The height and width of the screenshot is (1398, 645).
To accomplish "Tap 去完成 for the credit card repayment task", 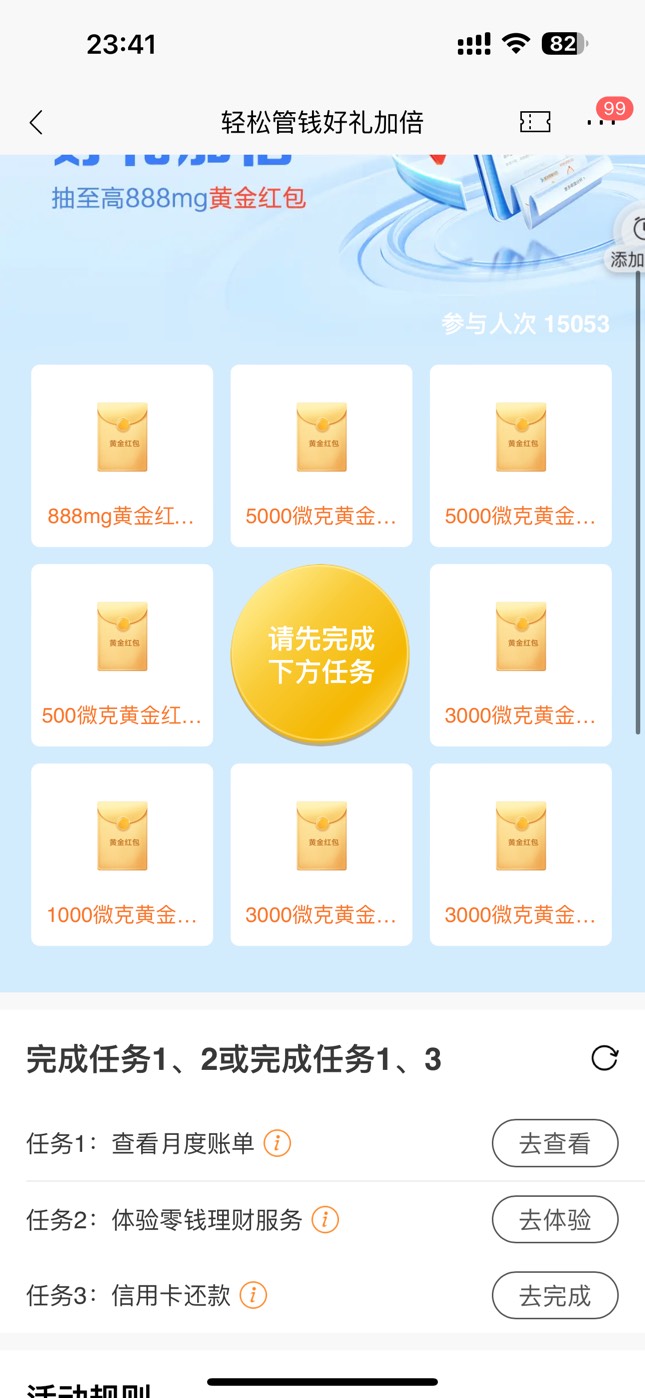I will pos(555,1296).
